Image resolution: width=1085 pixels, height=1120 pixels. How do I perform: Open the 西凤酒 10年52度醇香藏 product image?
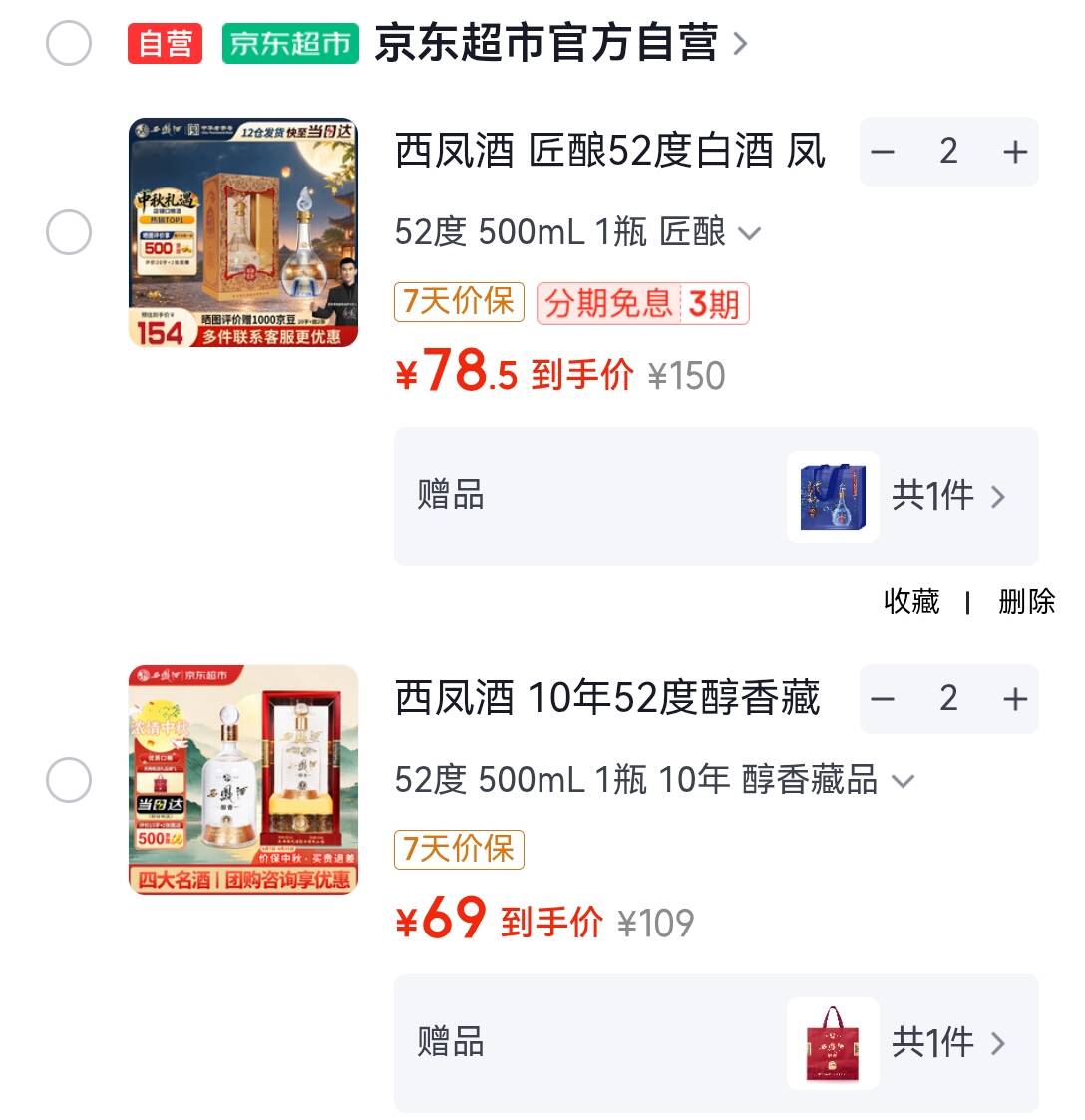tap(243, 779)
